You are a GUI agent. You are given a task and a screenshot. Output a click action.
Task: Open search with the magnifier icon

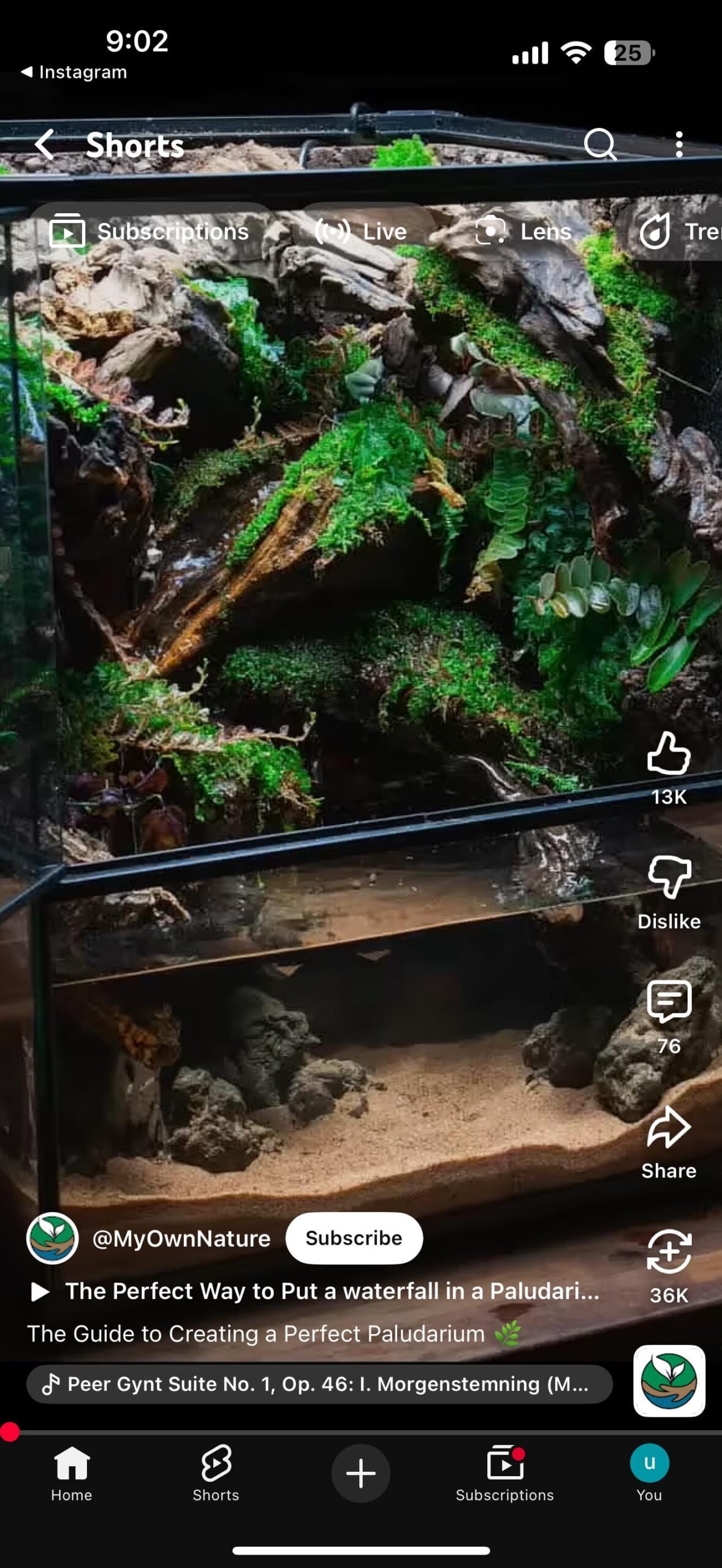coord(599,145)
